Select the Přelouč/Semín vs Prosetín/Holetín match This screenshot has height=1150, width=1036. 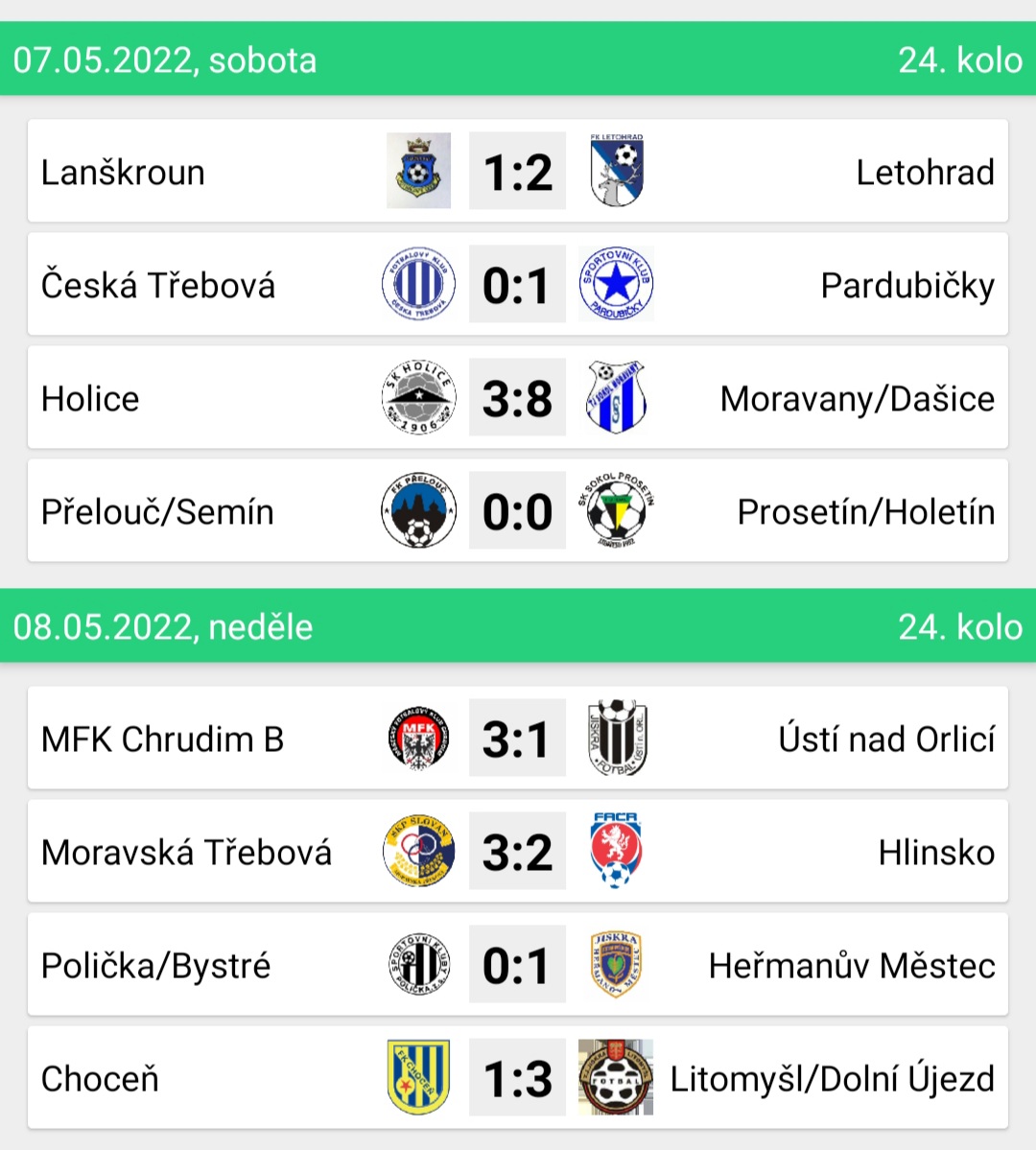click(x=517, y=511)
